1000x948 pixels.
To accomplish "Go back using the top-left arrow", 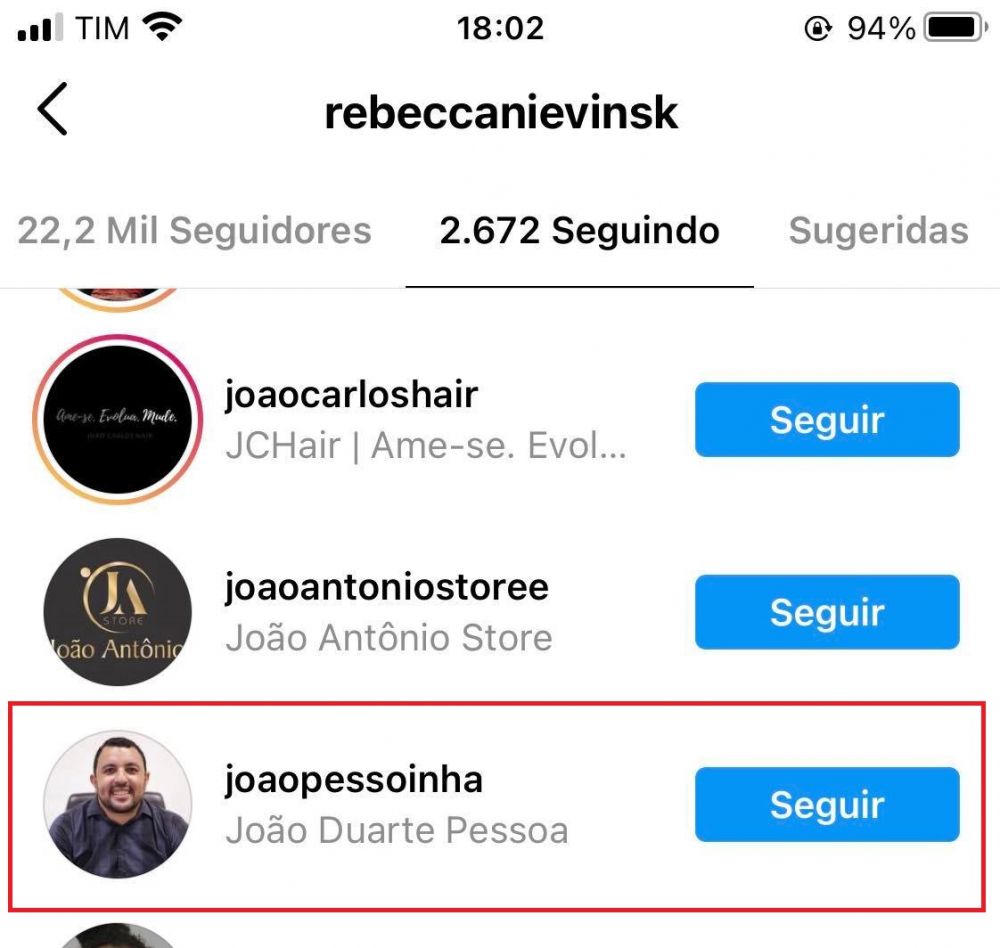I will coord(52,109).
